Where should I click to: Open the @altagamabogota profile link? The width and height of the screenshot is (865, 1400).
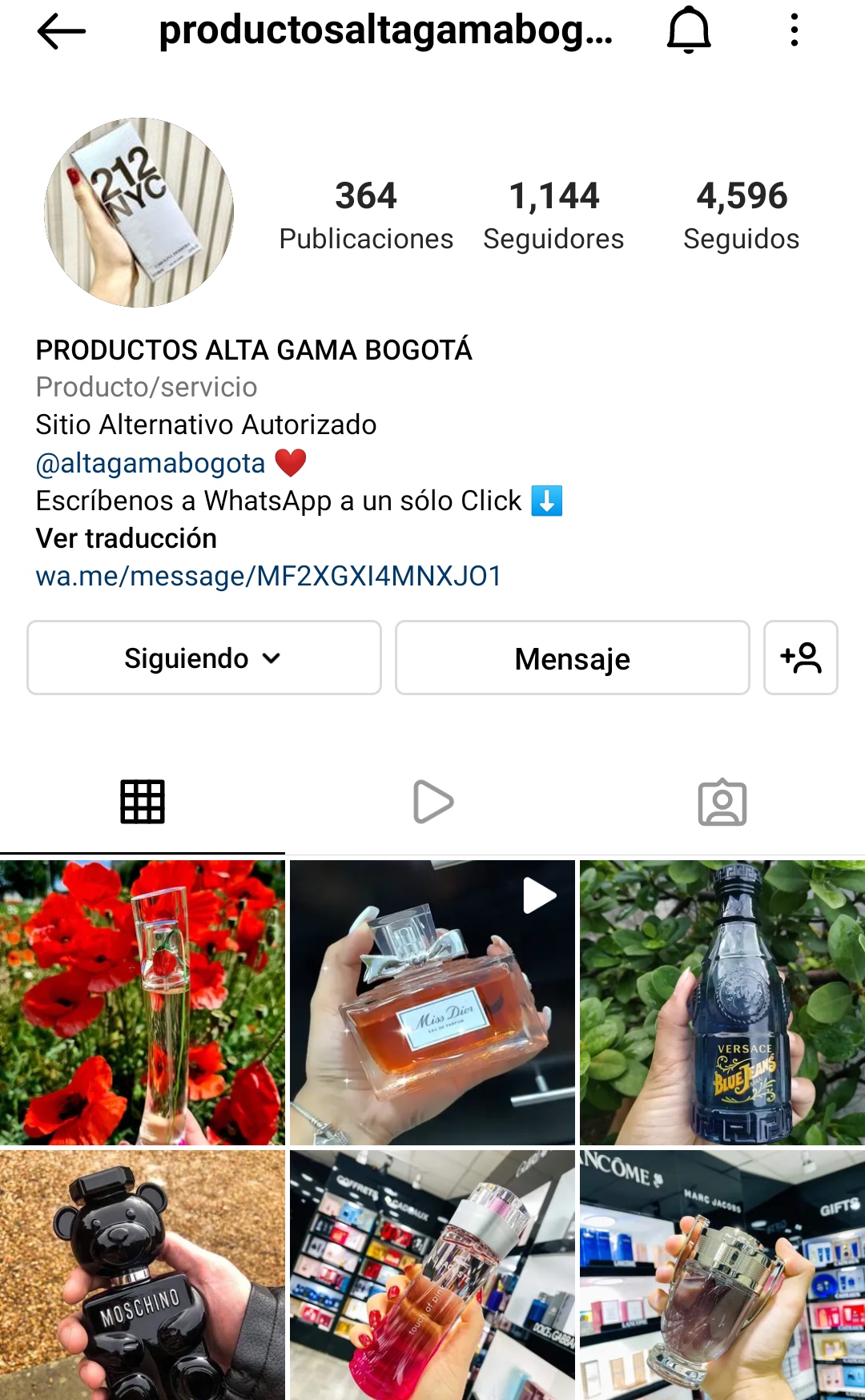[151, 463]
